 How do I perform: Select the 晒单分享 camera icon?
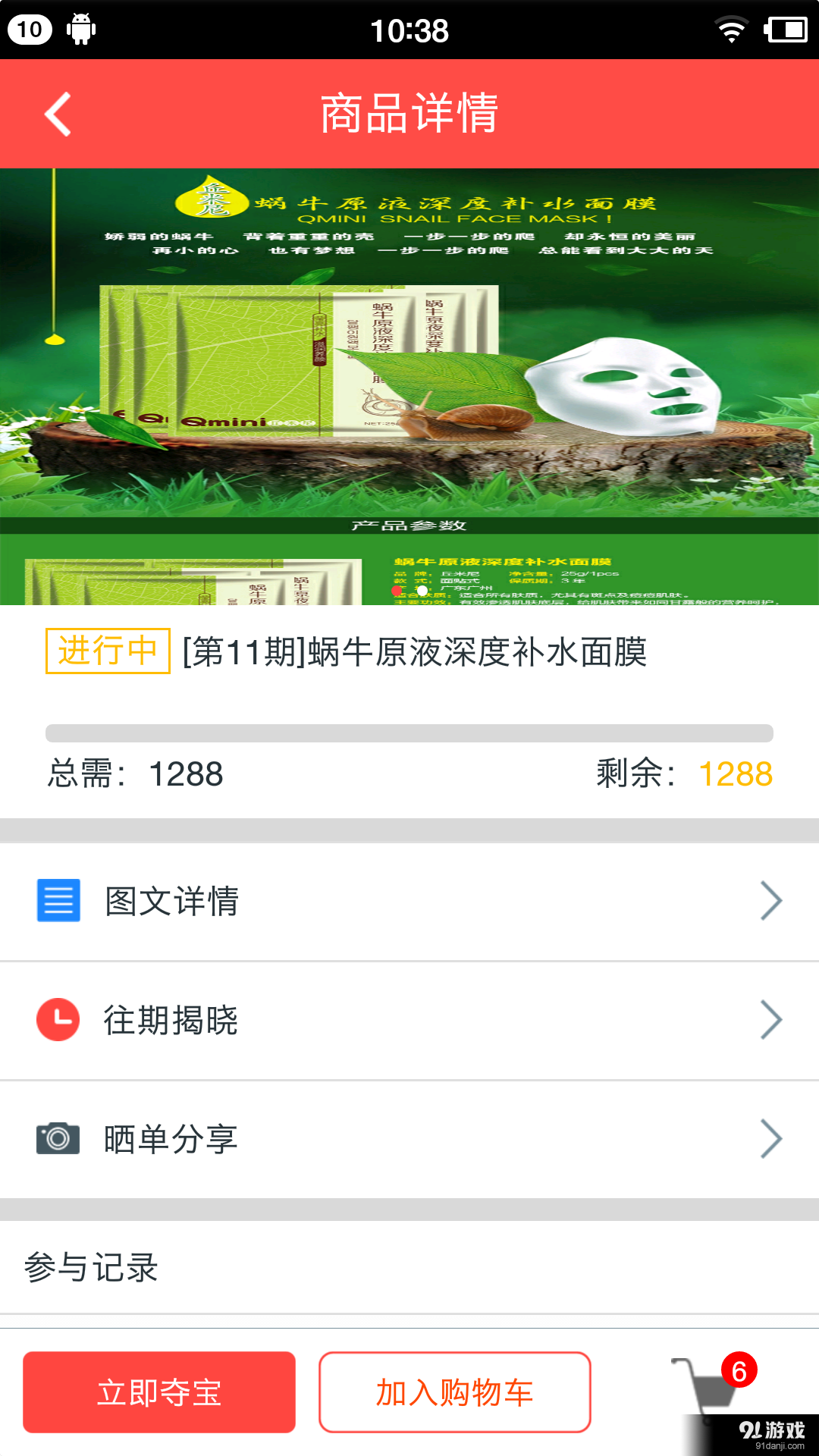(x=58, y=1138)
